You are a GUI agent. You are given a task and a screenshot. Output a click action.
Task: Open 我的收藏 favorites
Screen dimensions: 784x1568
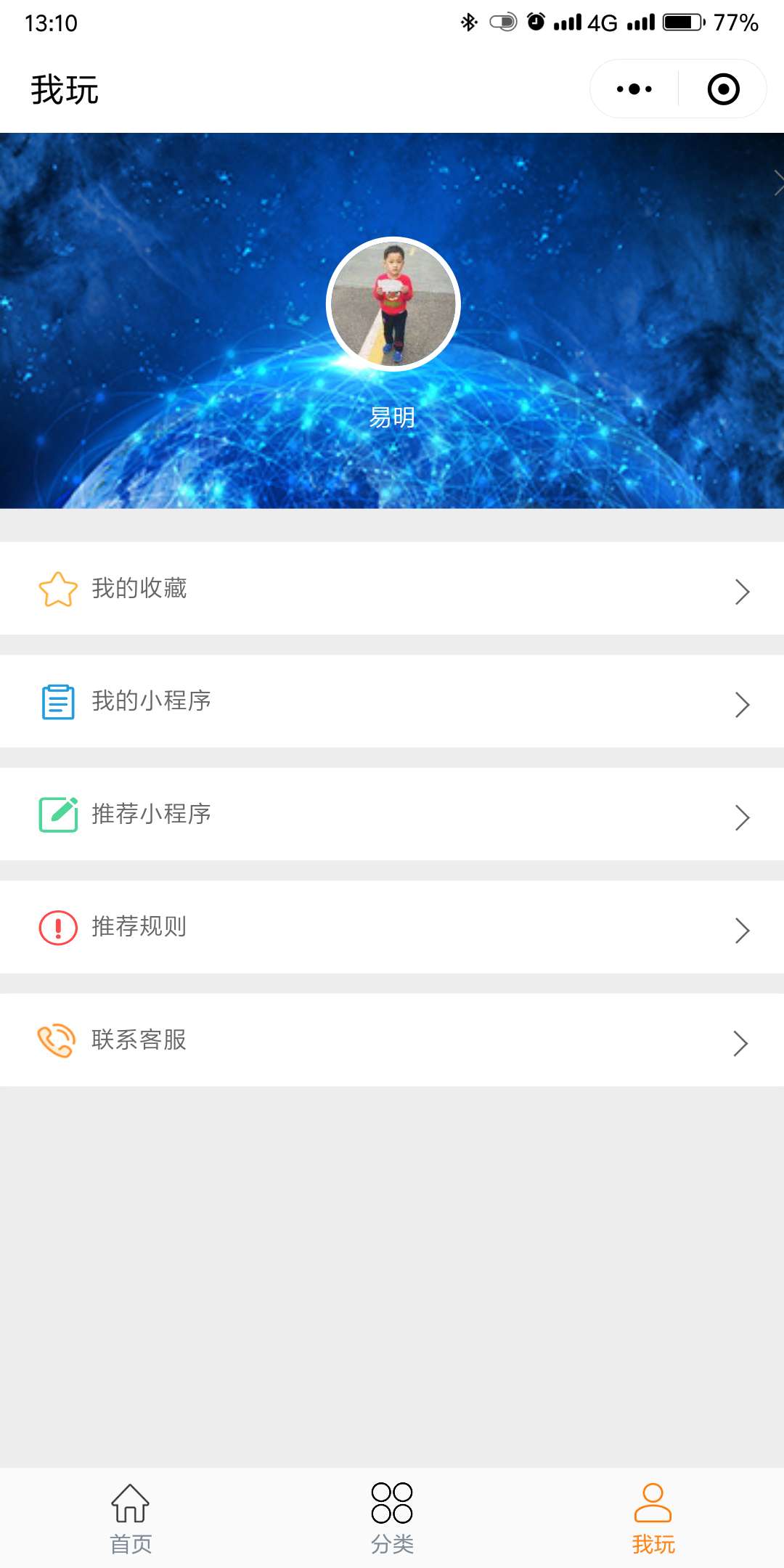tap(392, 589)
